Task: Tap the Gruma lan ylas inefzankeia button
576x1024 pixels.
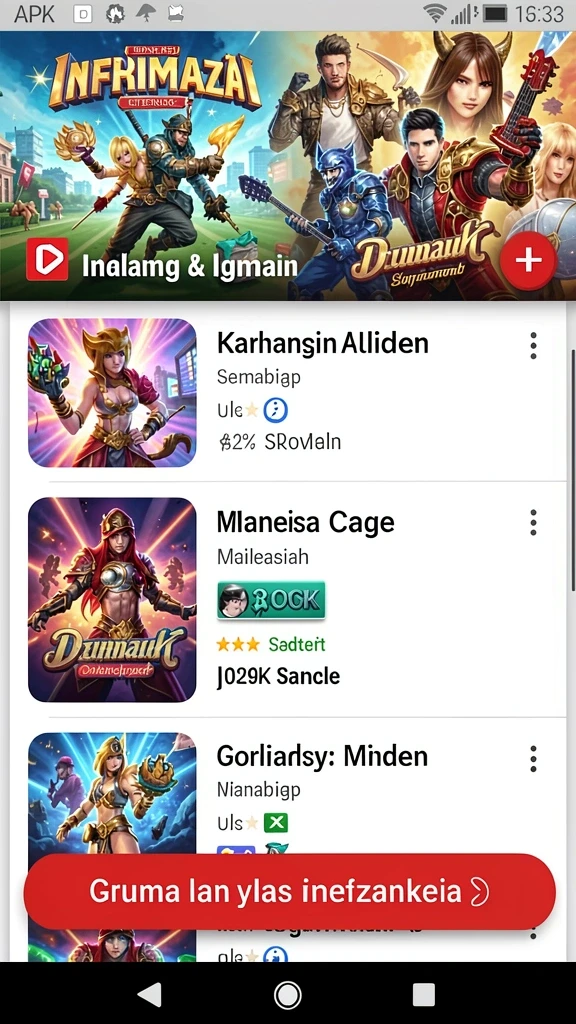Action: coord(289,891)
